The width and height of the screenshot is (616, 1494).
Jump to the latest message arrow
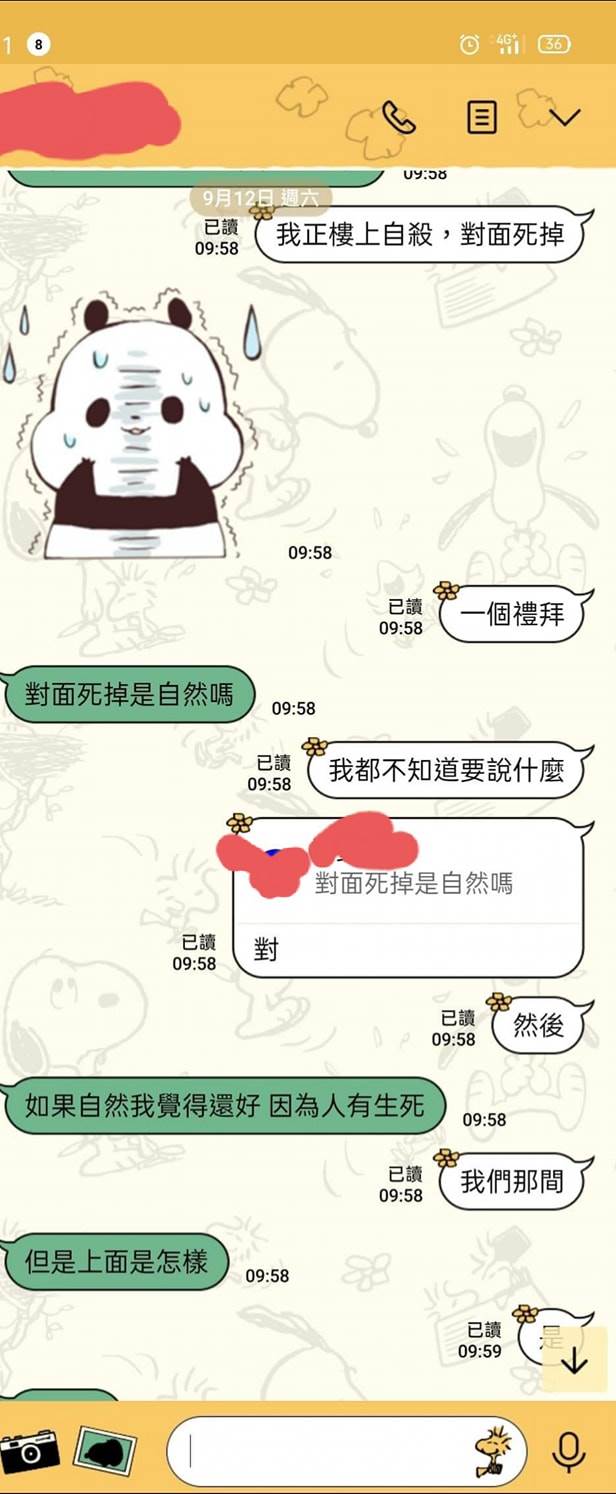pos(575,1361)
